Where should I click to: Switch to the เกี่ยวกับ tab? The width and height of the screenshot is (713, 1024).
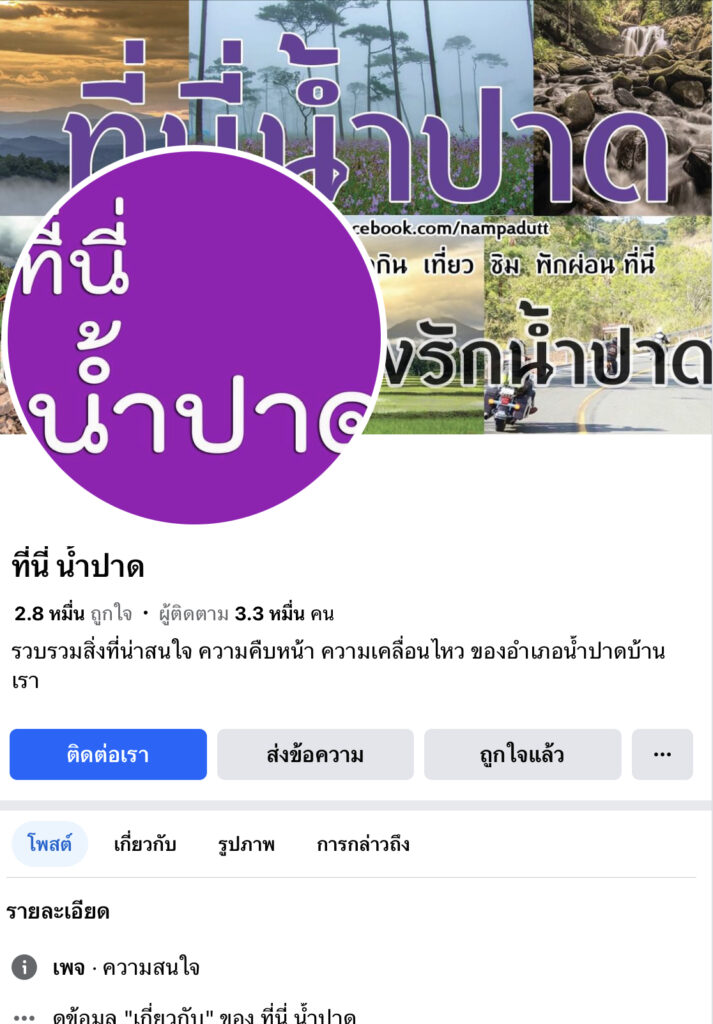145,844
